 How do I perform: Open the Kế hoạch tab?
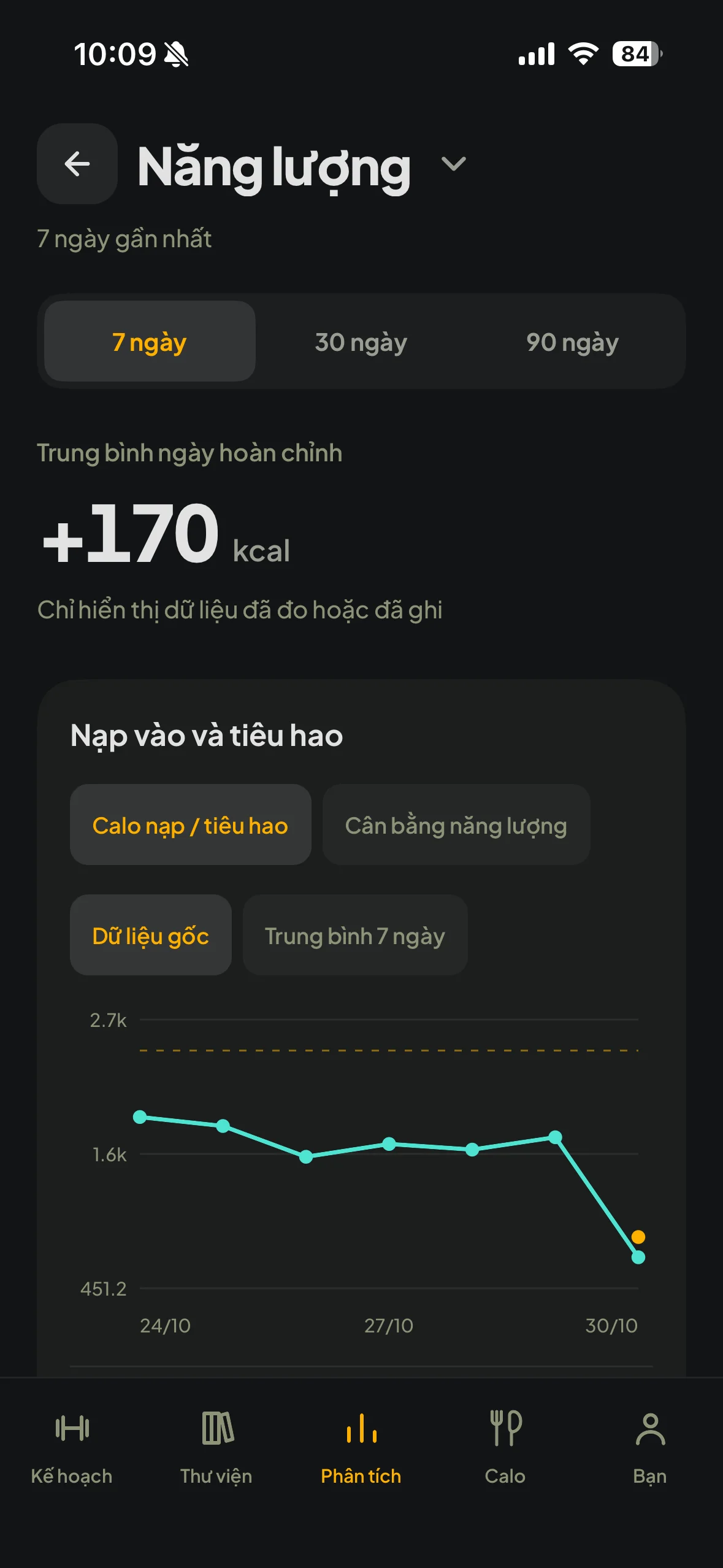pos(72,1448)
